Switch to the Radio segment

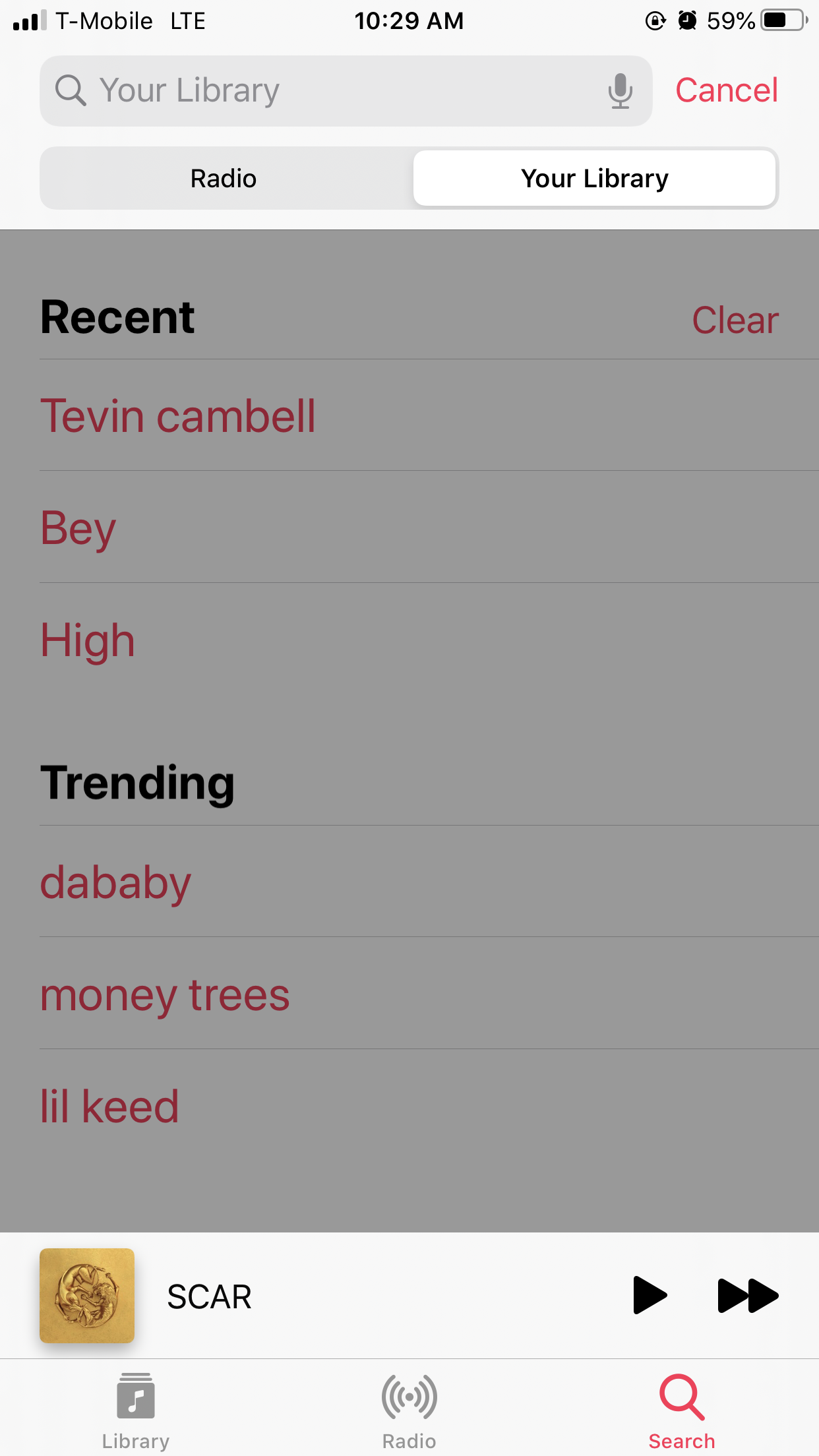224,178
